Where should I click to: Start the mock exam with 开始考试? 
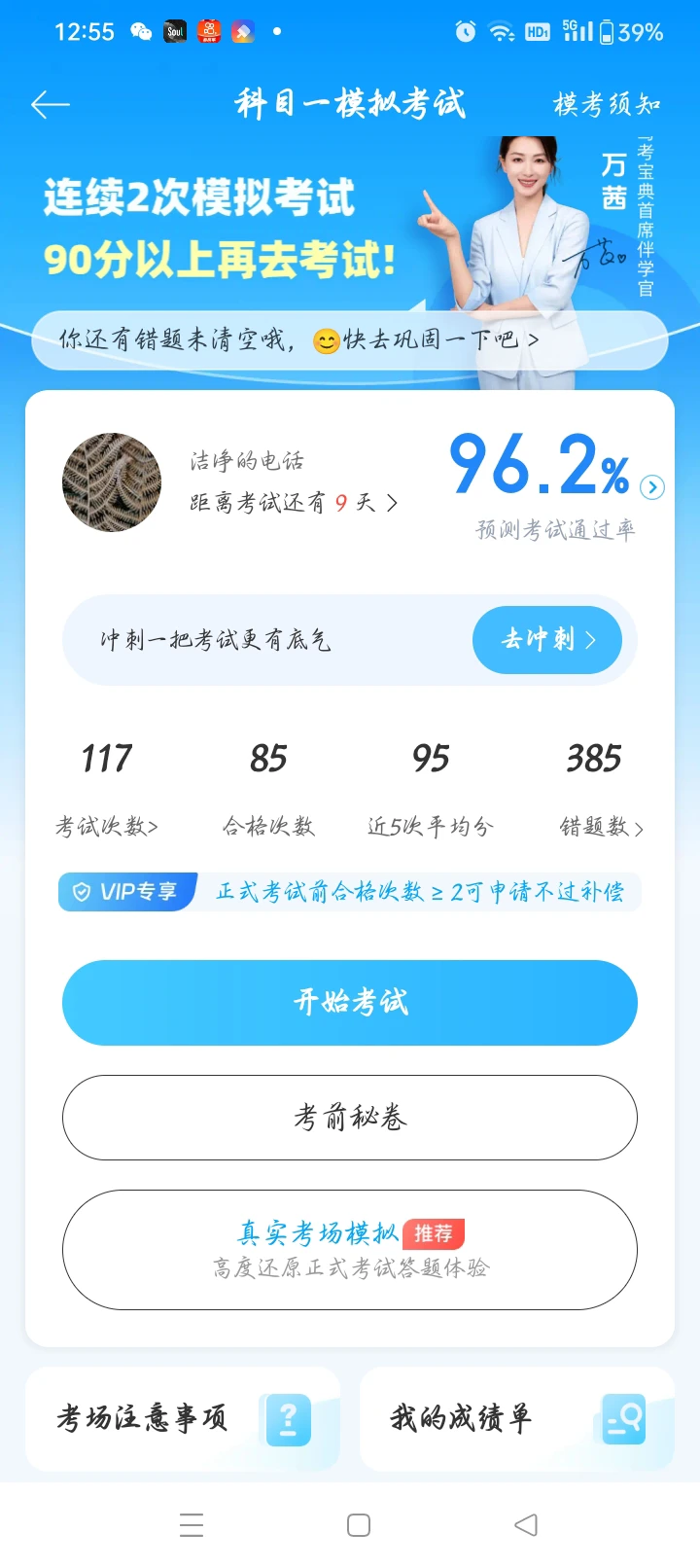350,1002
